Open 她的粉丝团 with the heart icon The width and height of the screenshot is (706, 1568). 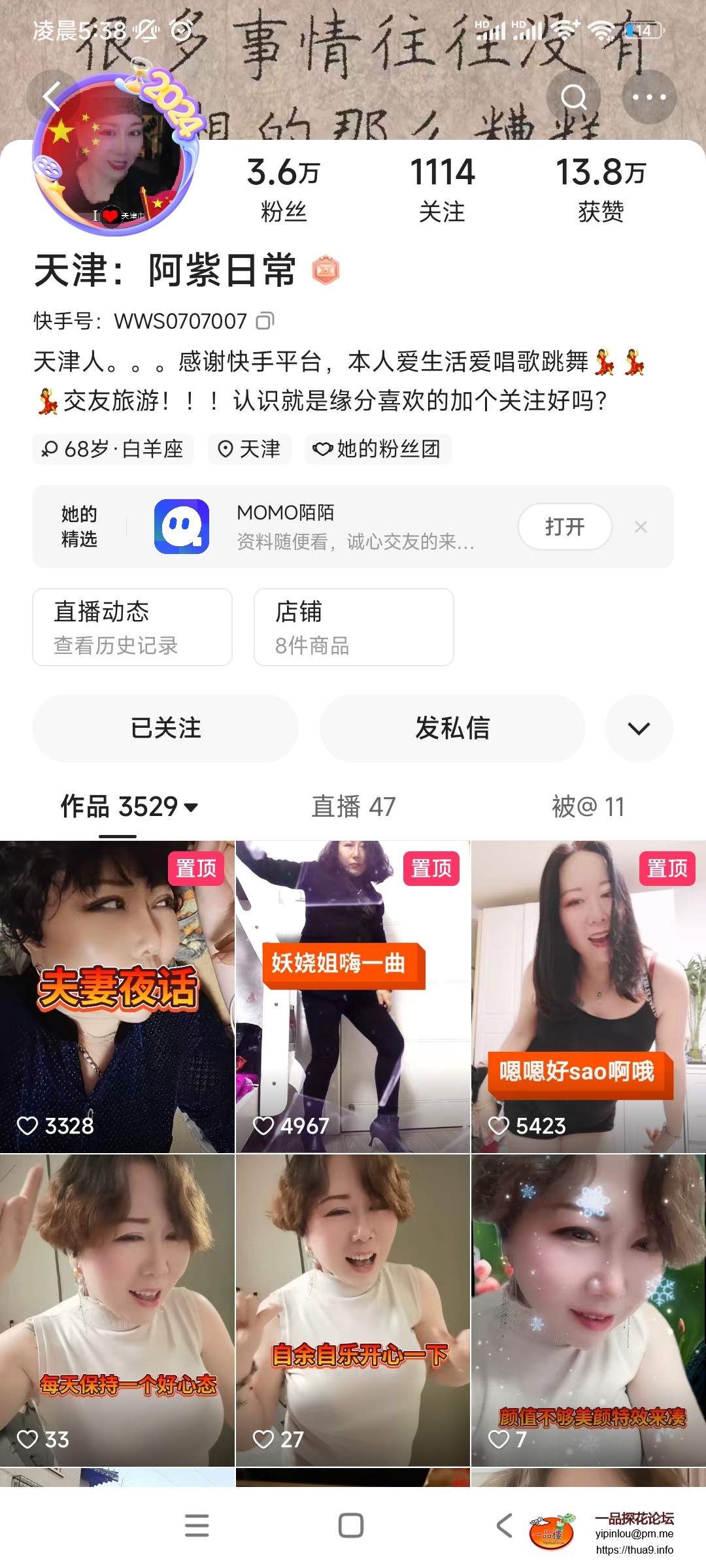(378, 449)
